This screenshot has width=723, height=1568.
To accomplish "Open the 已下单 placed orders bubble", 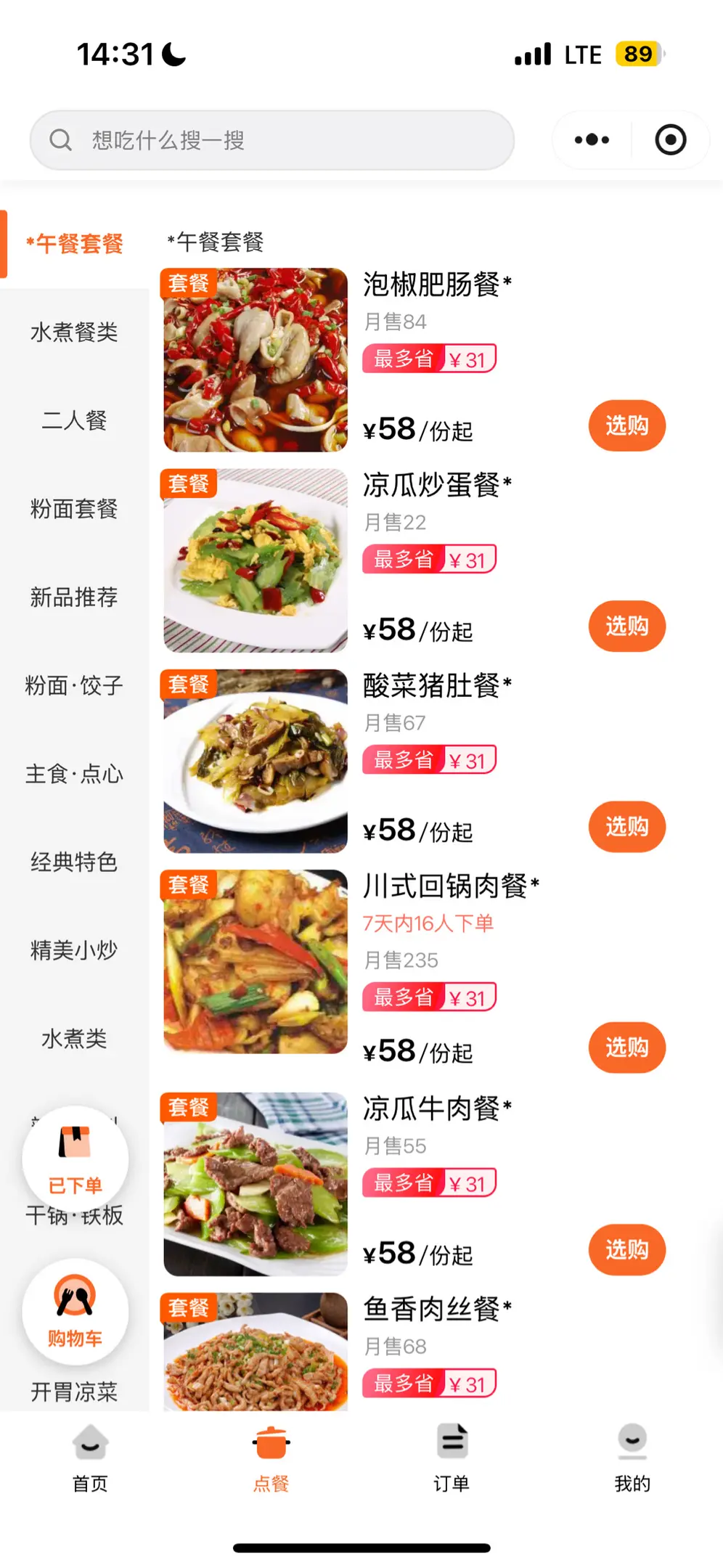I will [75, 1159].
